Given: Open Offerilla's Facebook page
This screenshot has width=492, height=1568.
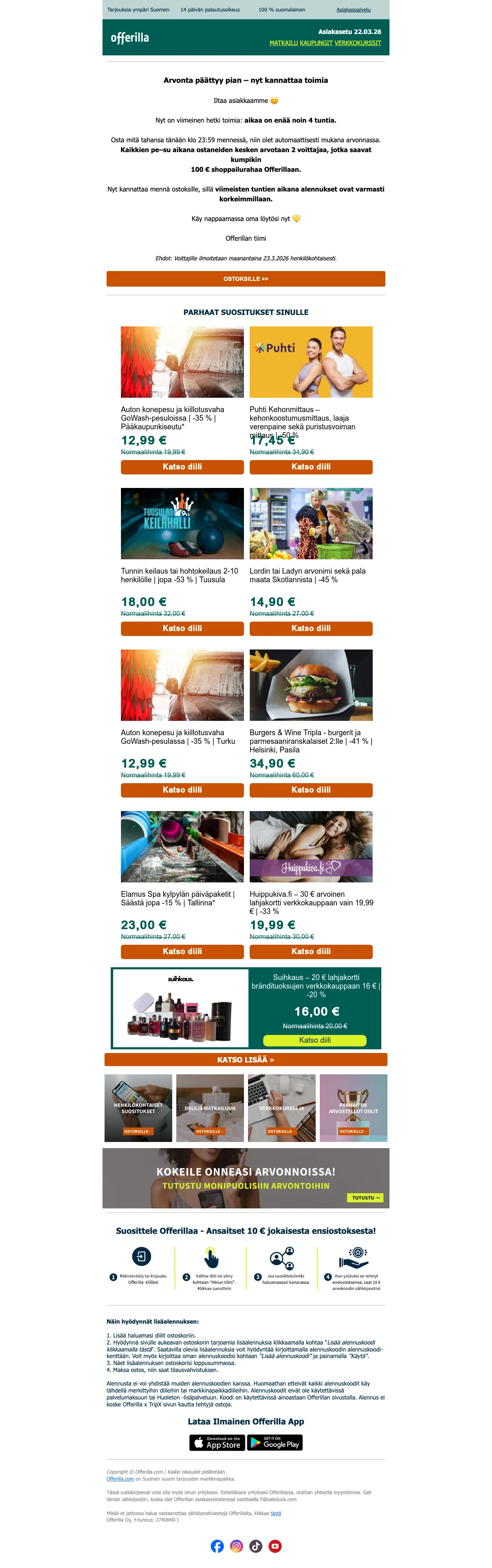Looking at the screenshot, I should coord(217,1546).
